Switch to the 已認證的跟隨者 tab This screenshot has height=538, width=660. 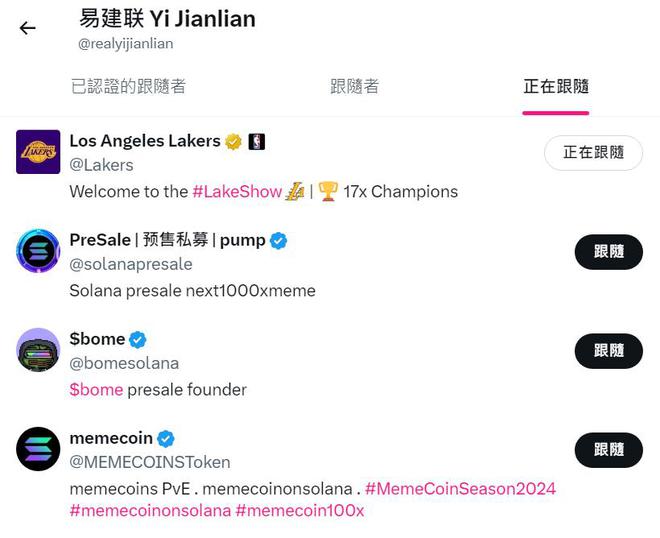128,87
